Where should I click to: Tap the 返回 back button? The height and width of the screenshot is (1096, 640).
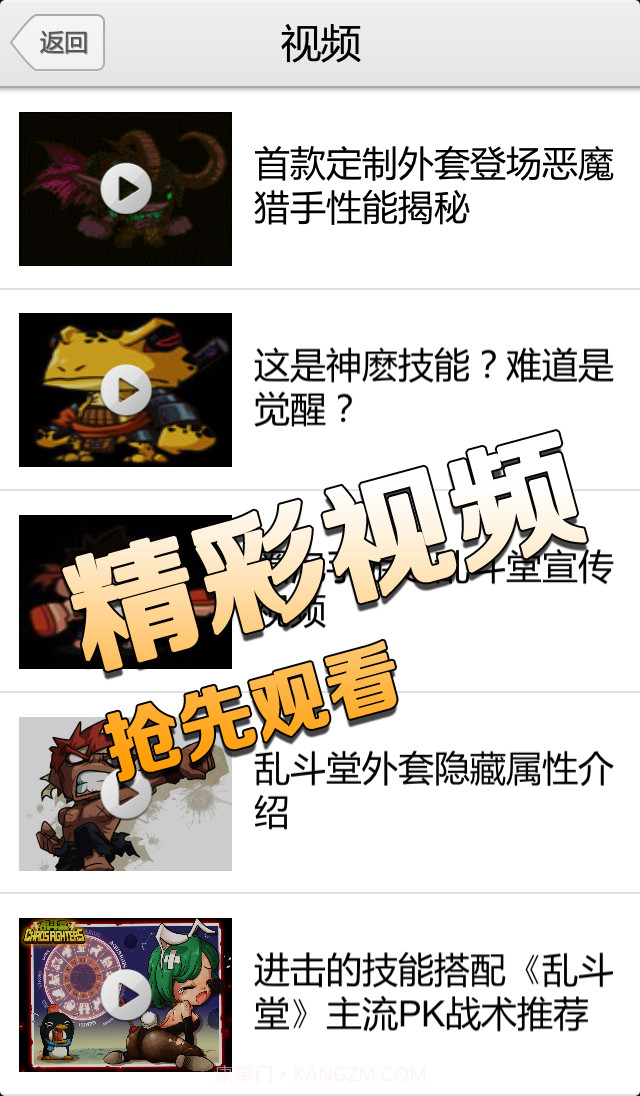point(58,43)
